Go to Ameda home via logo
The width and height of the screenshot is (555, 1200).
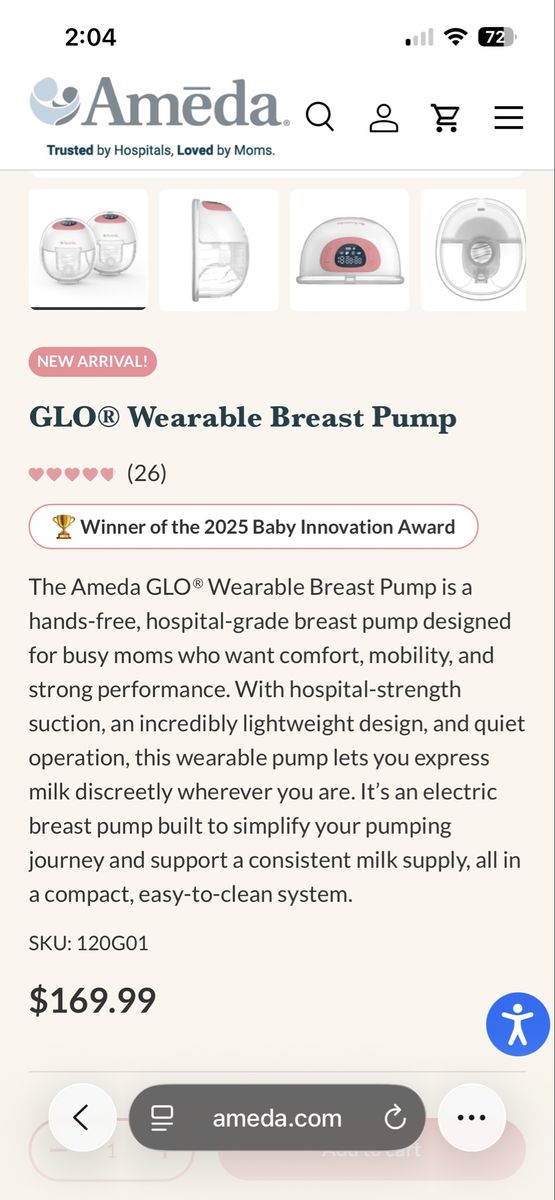click(x=159, y=117)
